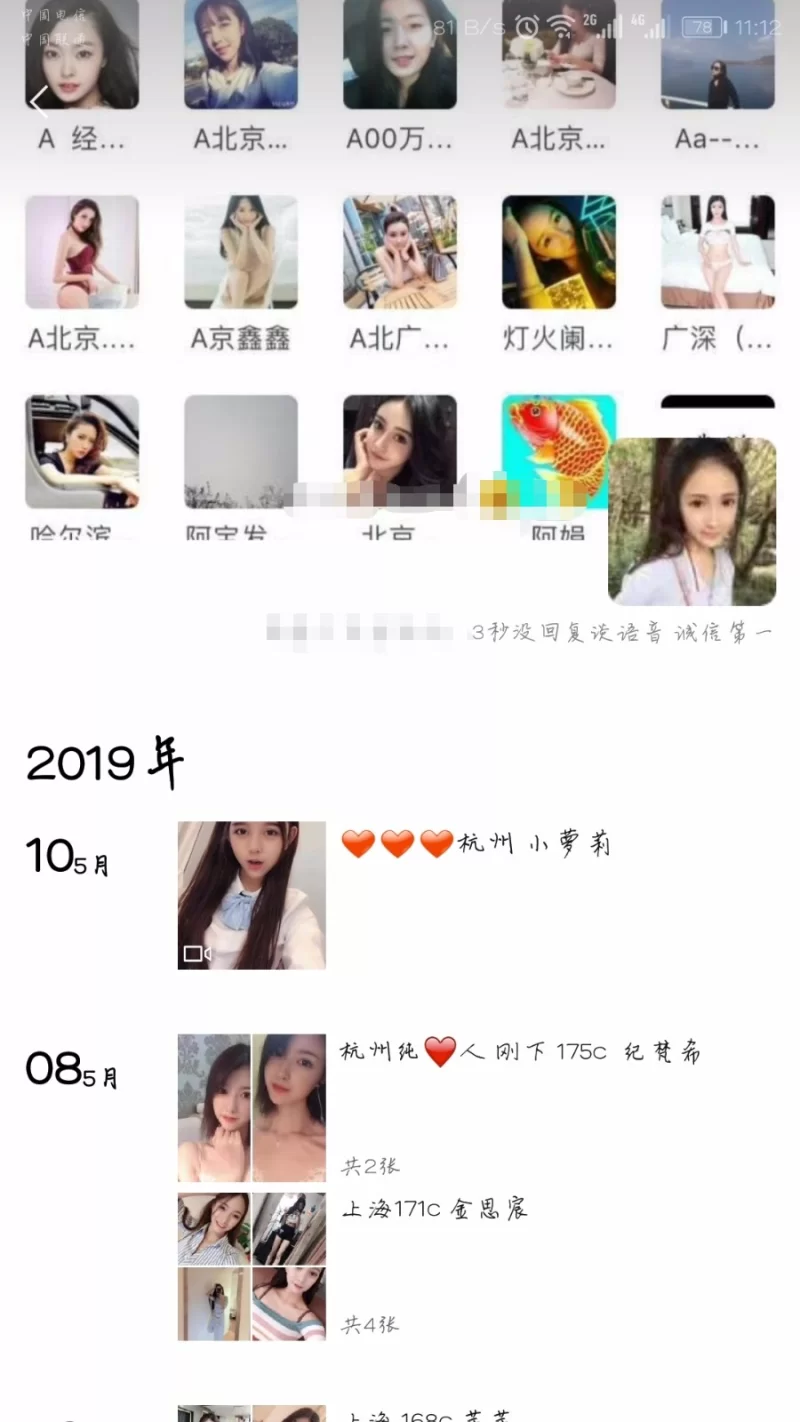Go back using the top-left arrow
This screenshot has height=1422, width=800.
[39, 102]
